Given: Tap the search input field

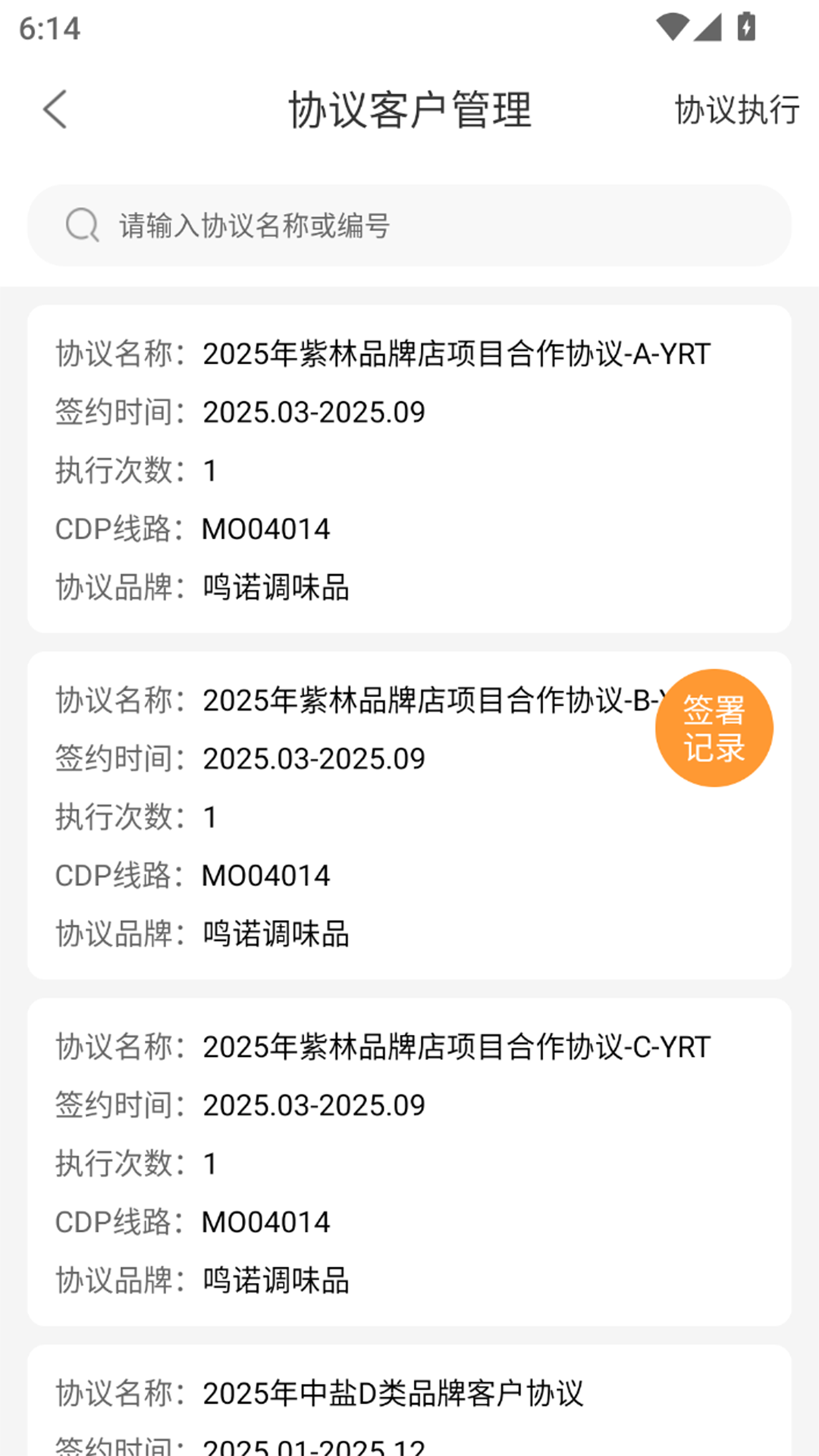Looking at the screenshot, I should (x=409, y=224).
